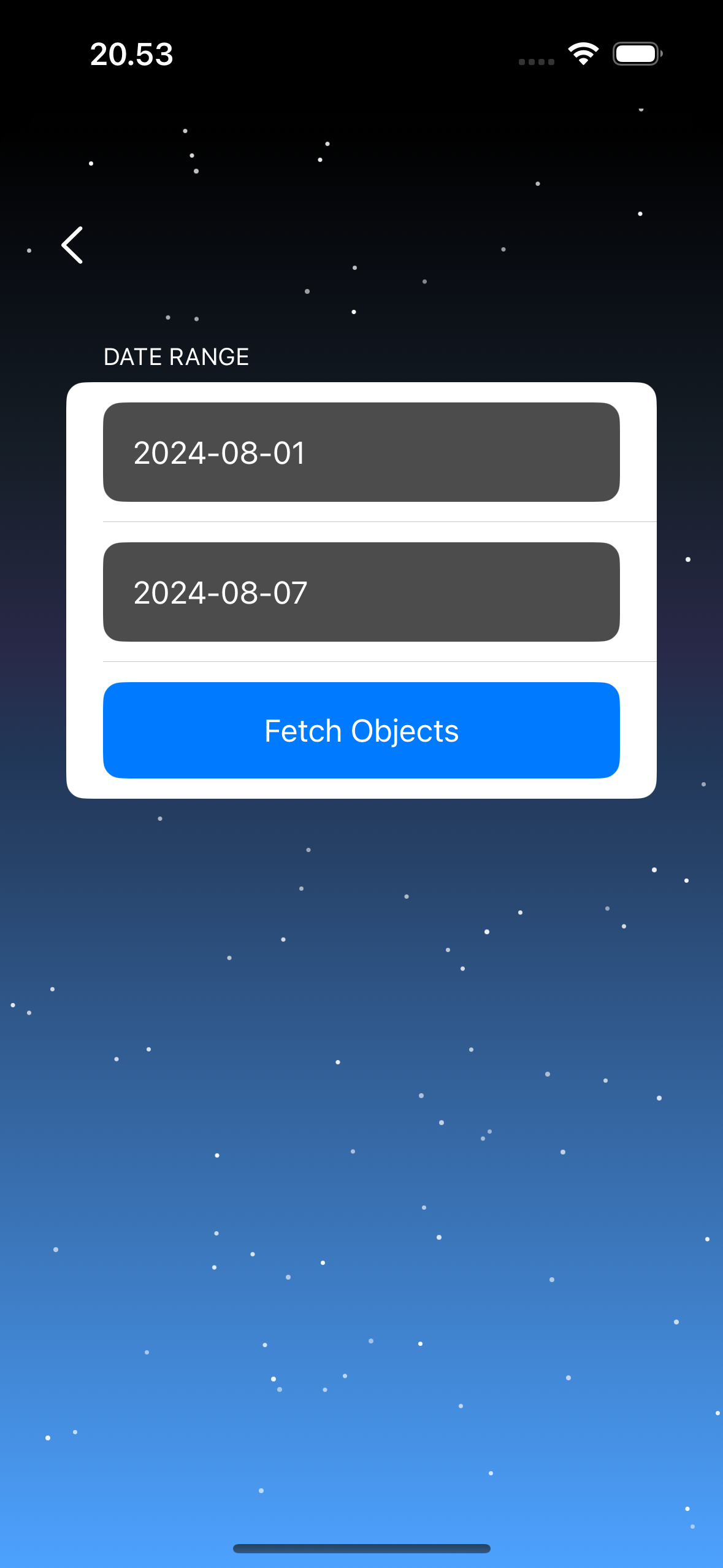This screenshot has height=1568, width=723.
Task: Go back using the back arrow
Action: point(72,245)
